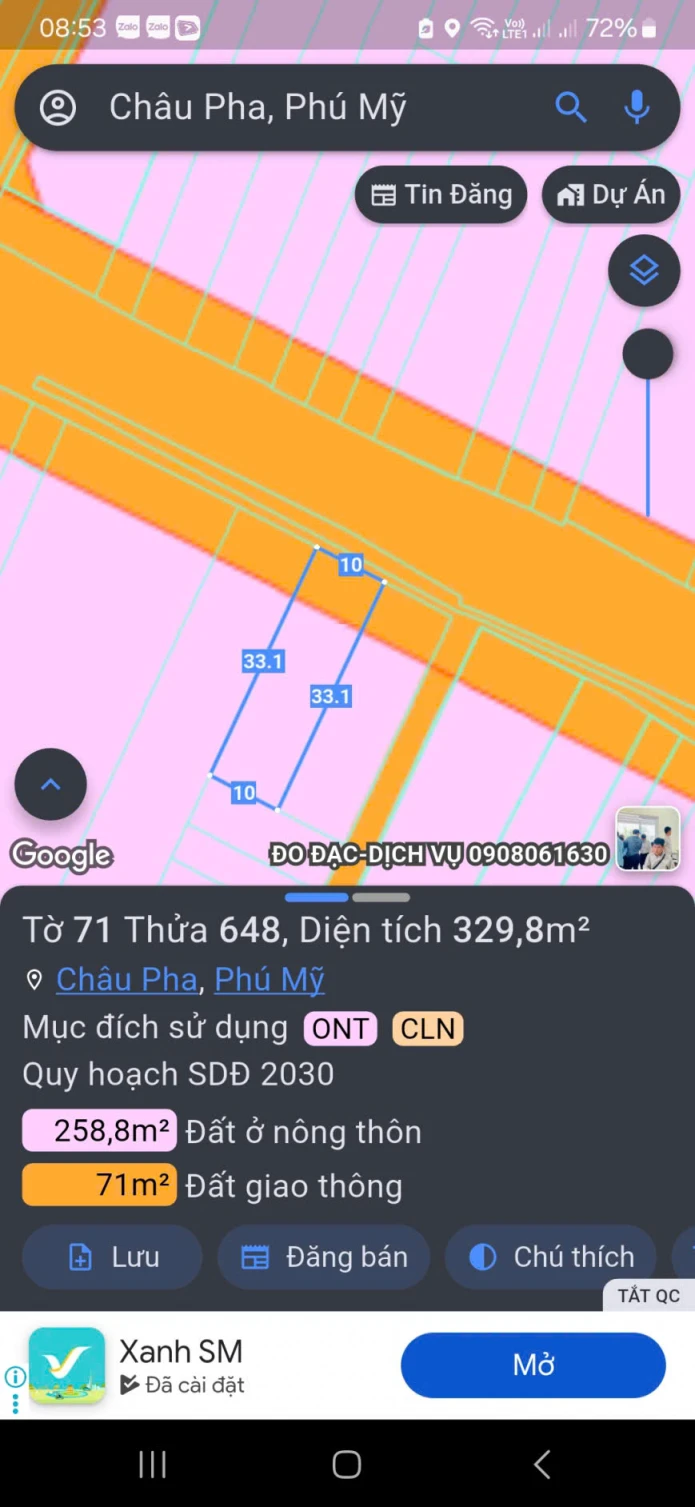Show Dự Án projects on the map
Viewport: 695px width, 1507px height.
click(x=610, y=195)
